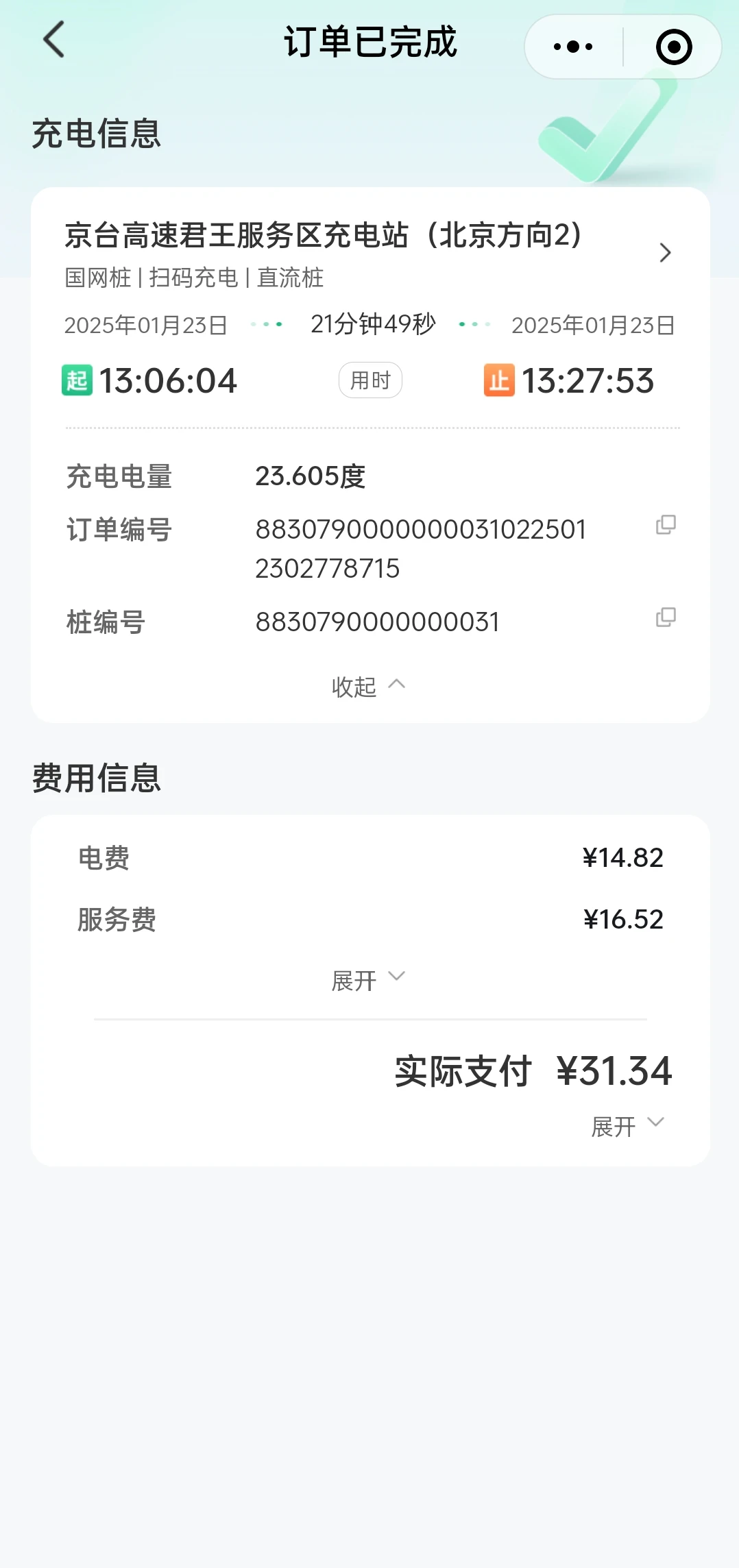Copy the 订单编号 order number

pos(666,525)
